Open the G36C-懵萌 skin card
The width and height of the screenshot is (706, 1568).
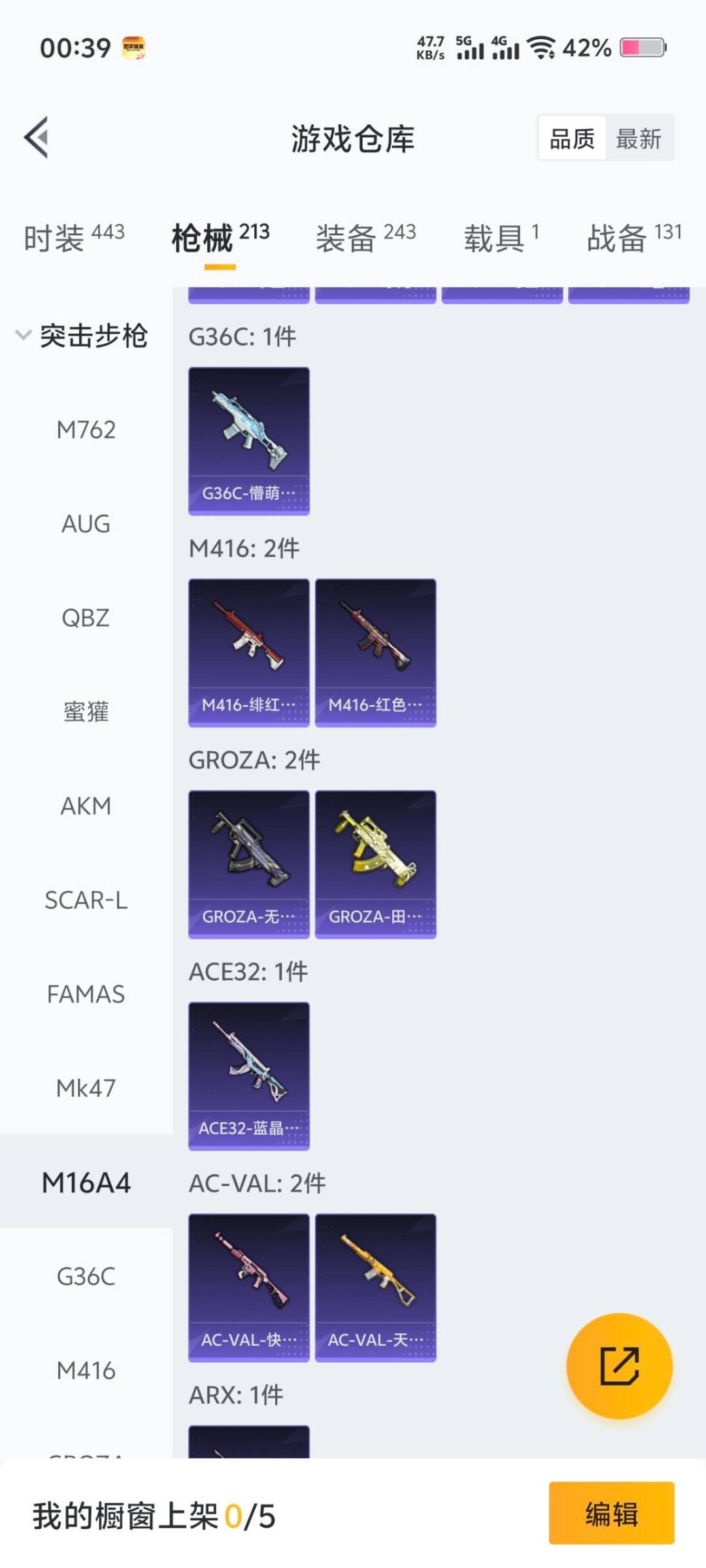248,441
